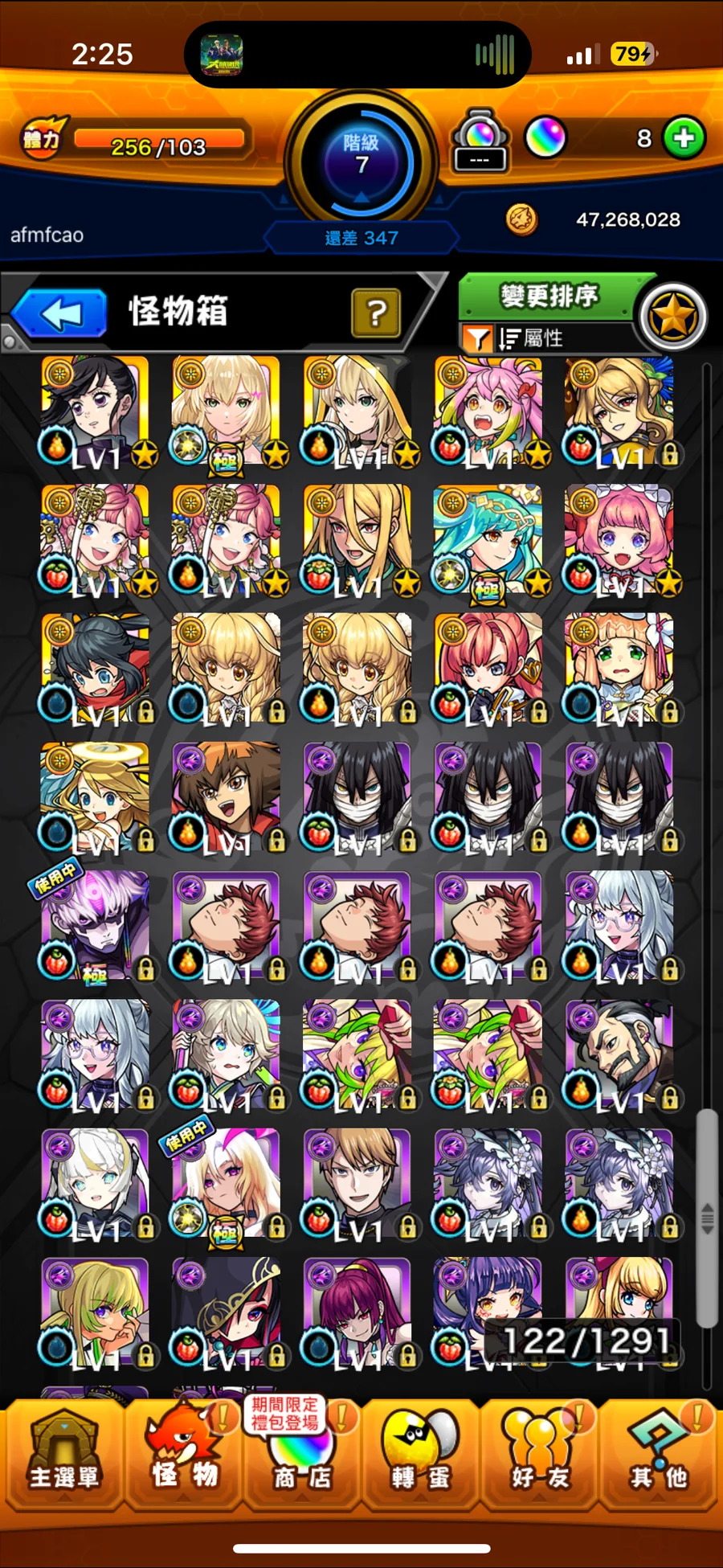Tap the 變更排序 sort button
The width and height of the screenshot is (723, 1568).
[549, 297]
